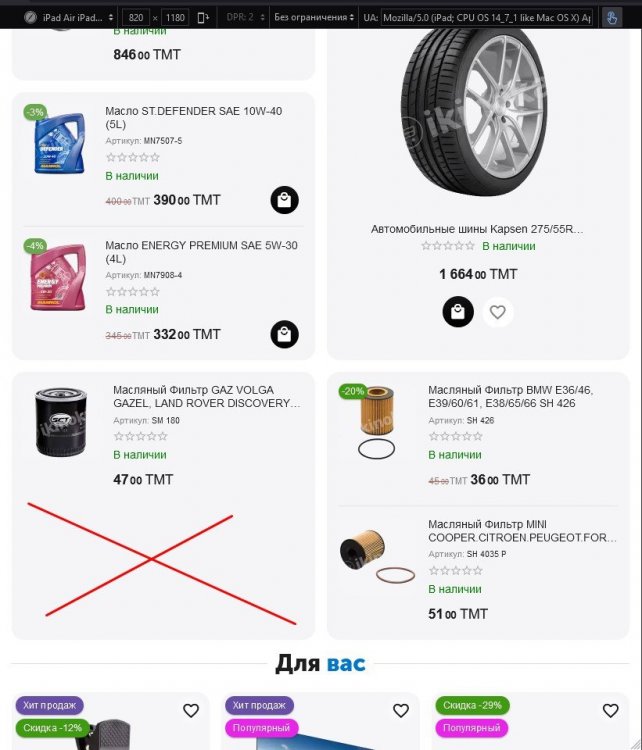Open the Без ограничения throttling dropdown
This screenshot has height=750, width=642.
tap(313, 18)
